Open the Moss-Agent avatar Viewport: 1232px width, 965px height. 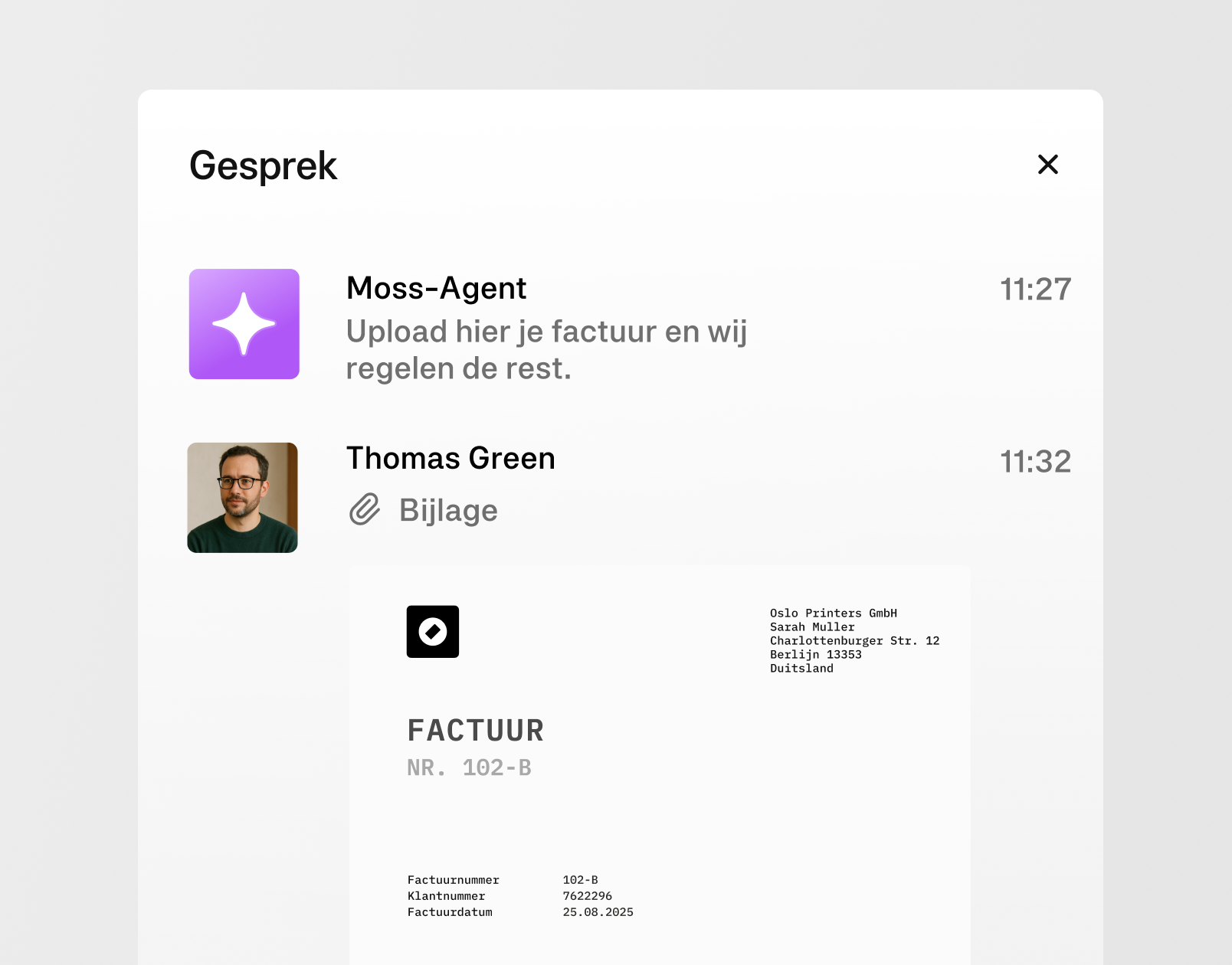[244, 324]
